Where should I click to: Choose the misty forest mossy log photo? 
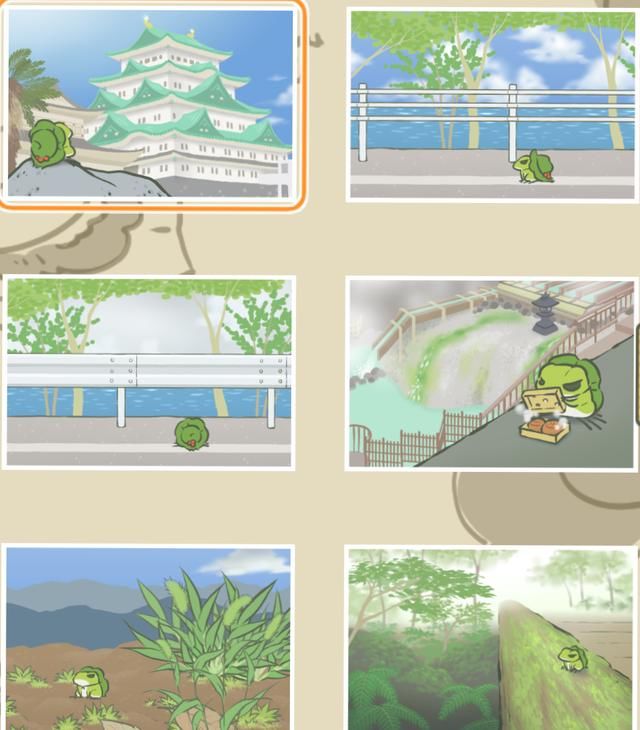(x=491, y=637)
